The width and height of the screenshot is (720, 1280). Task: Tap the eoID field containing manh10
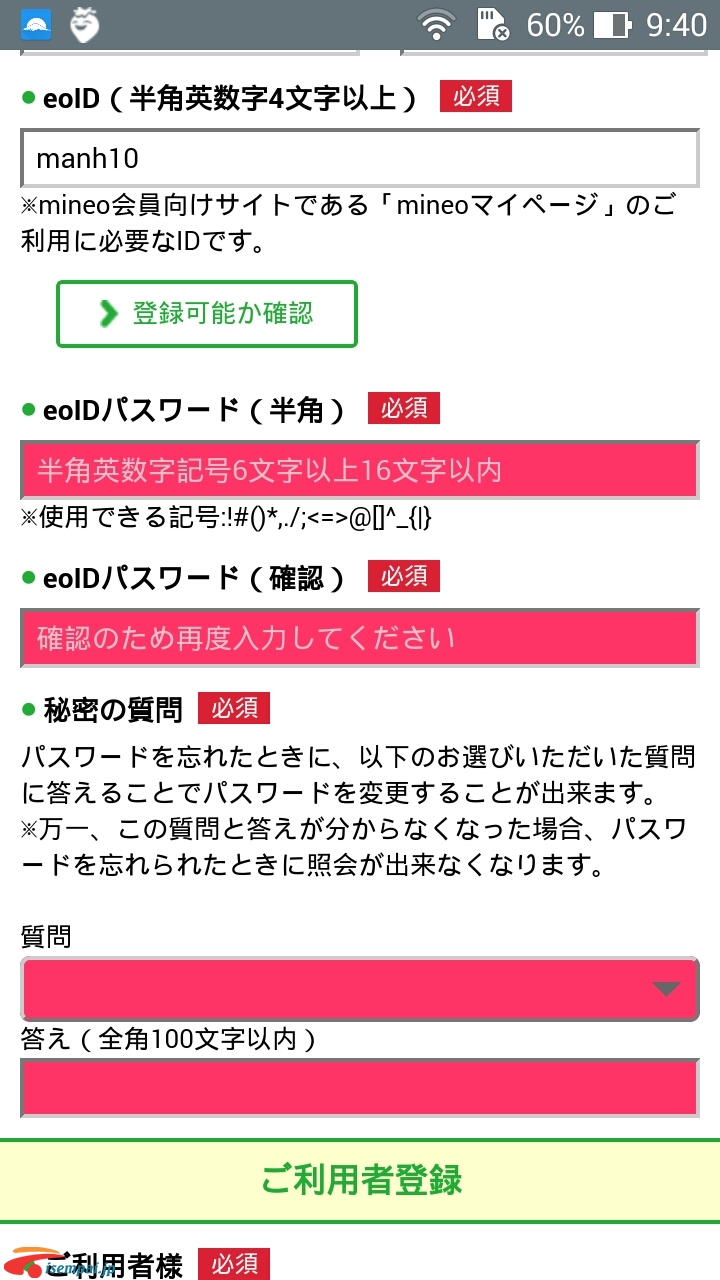pos(359,158)
